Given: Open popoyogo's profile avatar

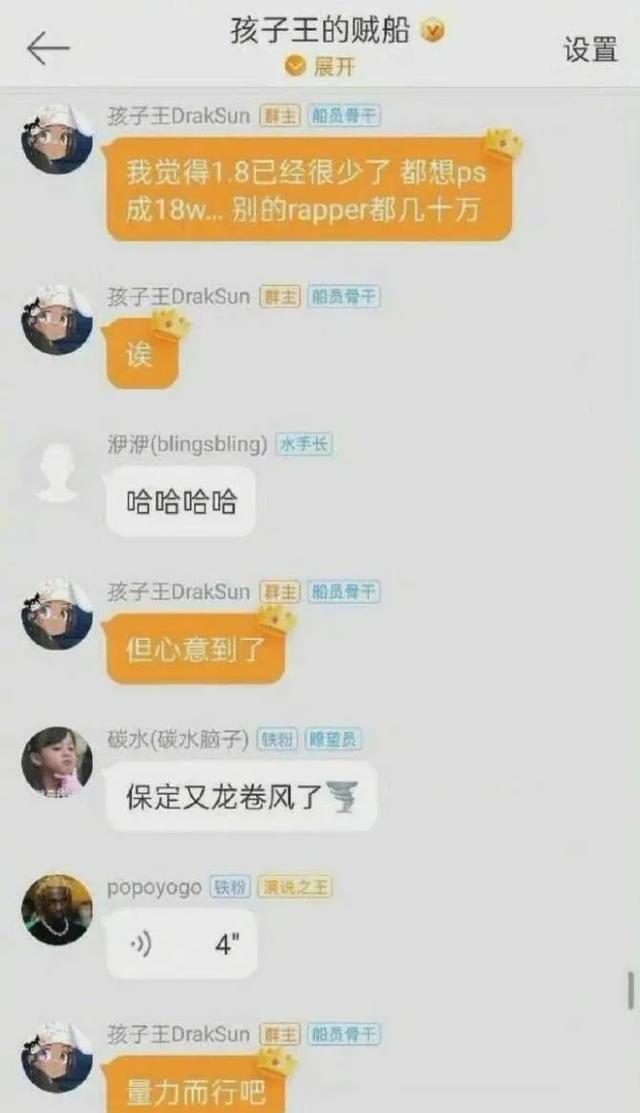Looking at the screenshot, I should [57, 910].
